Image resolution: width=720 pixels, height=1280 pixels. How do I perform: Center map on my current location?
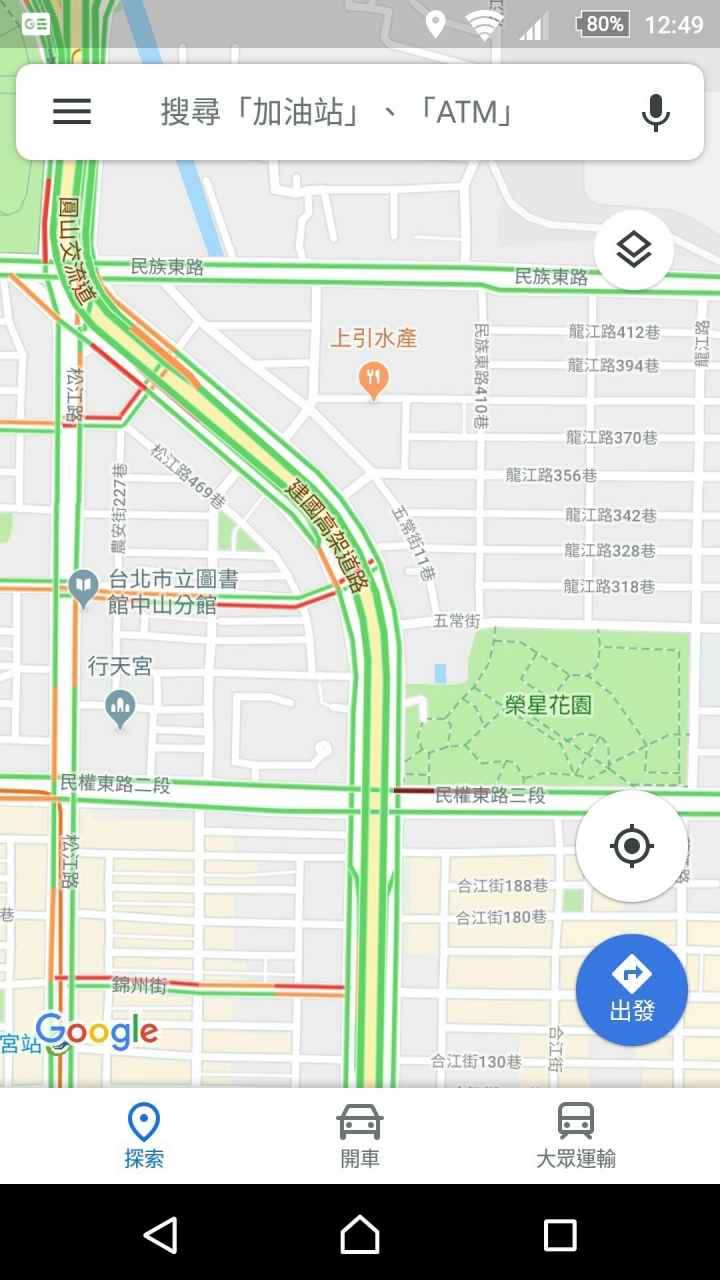click(632, 847)
